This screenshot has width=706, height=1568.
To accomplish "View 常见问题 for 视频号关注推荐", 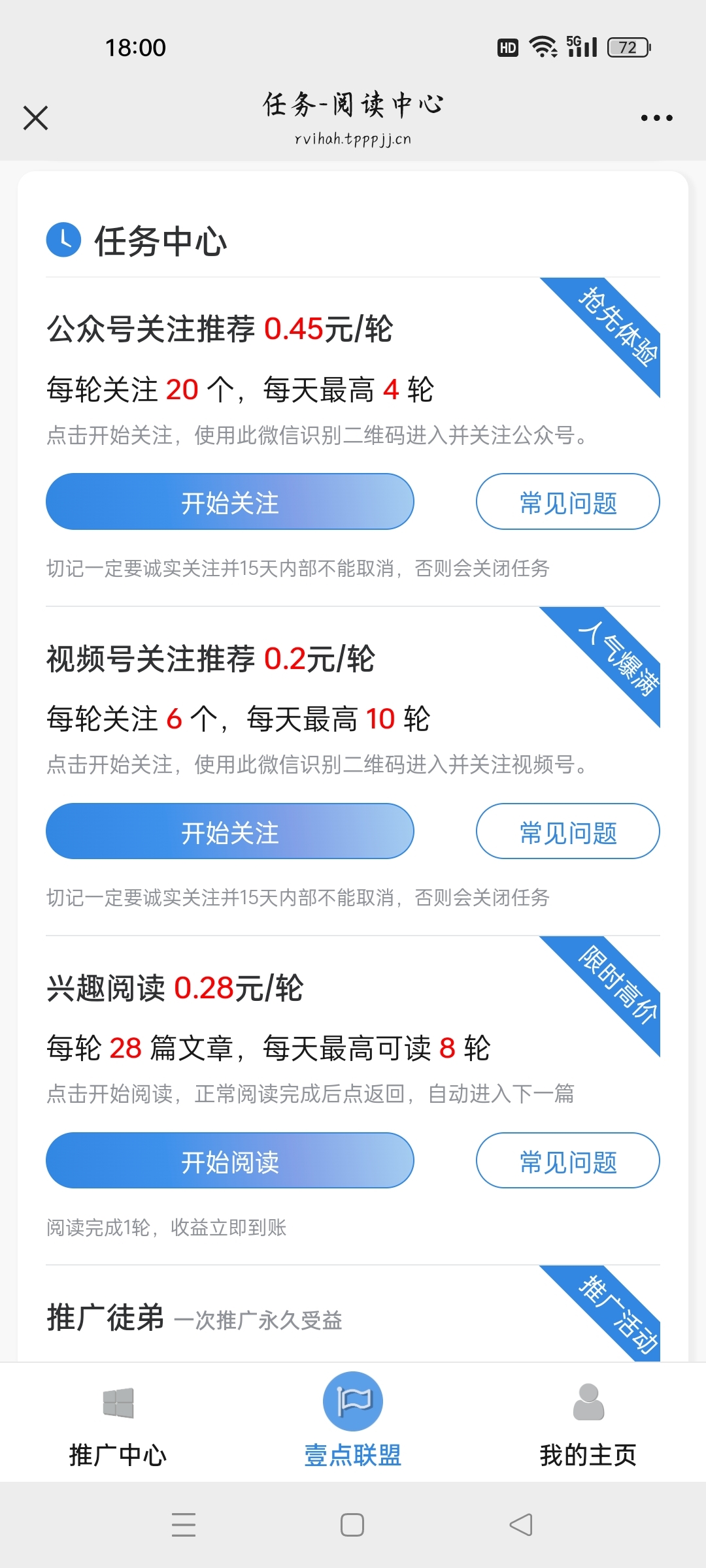I will pyautogui.click(x=567, y=831).
